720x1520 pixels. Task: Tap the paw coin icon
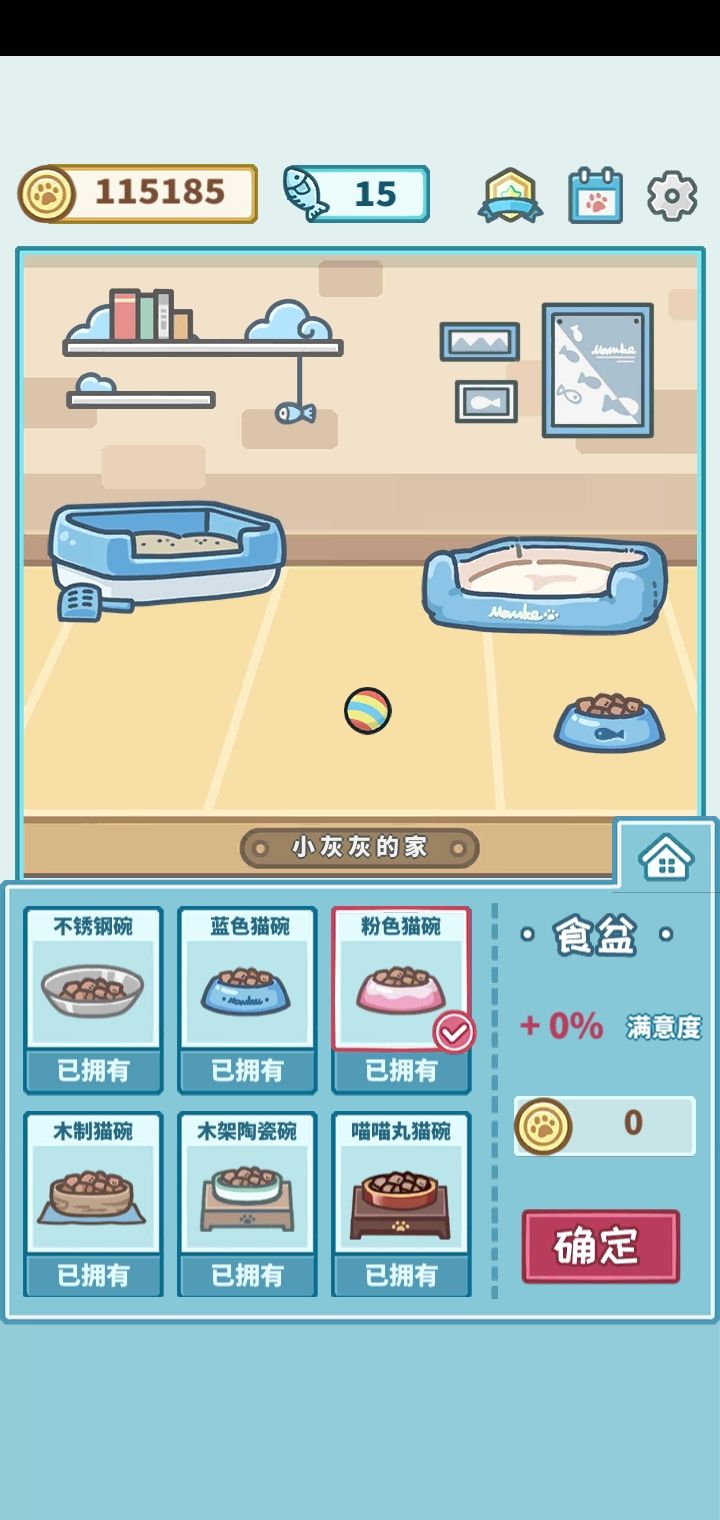click(49, 192)
